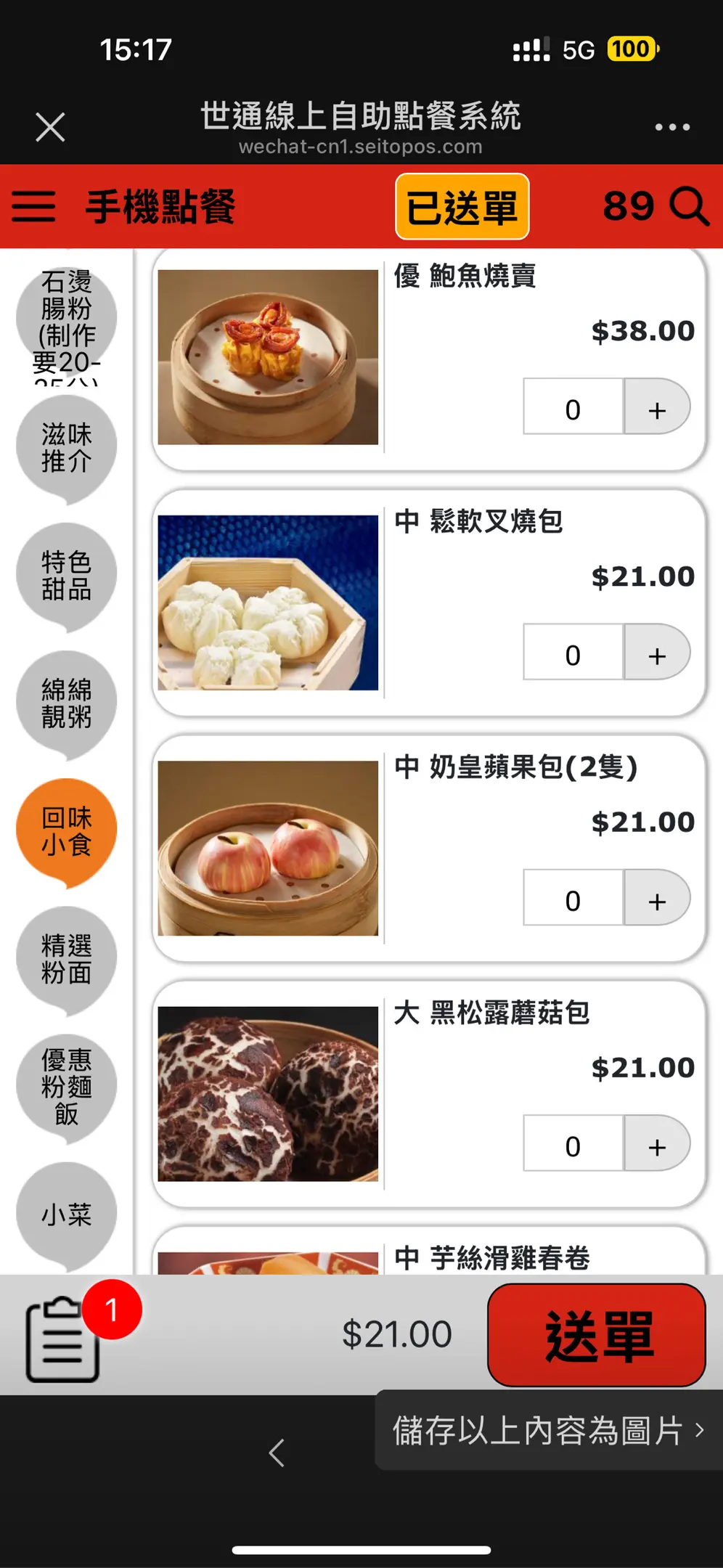Switch to the 優惠粉麵飯 category
Screen dimensions: 723x1568
tap(66, 1087)
